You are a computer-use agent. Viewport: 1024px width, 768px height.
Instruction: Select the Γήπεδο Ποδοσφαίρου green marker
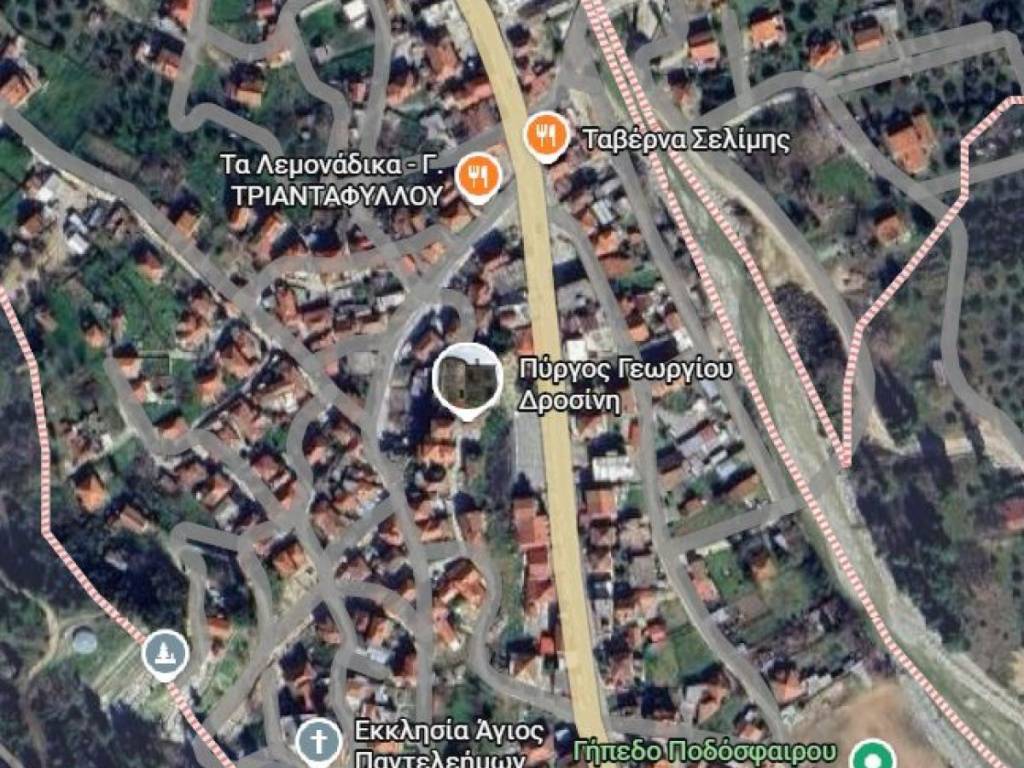click(x=877, y=755)
